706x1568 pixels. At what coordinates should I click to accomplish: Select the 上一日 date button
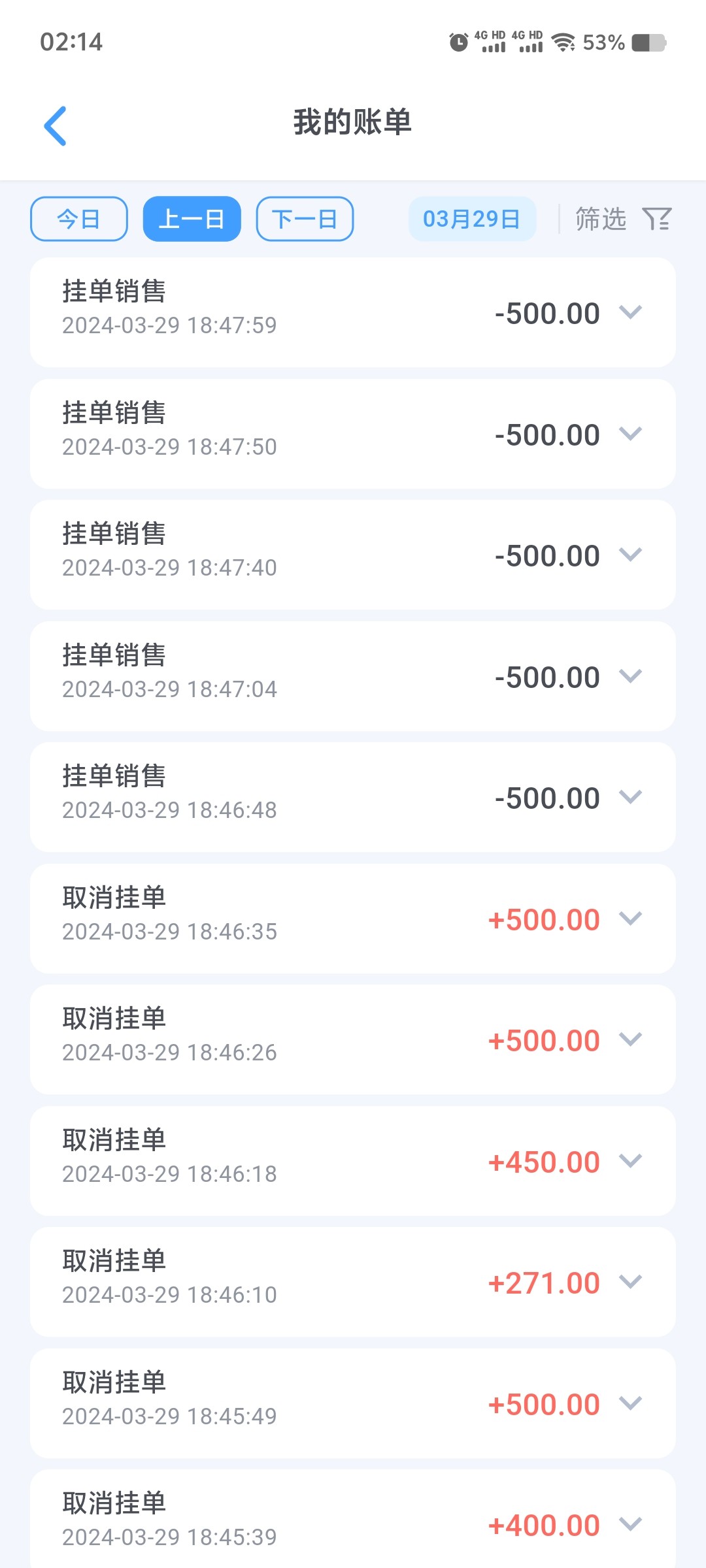tap(192, 219)
